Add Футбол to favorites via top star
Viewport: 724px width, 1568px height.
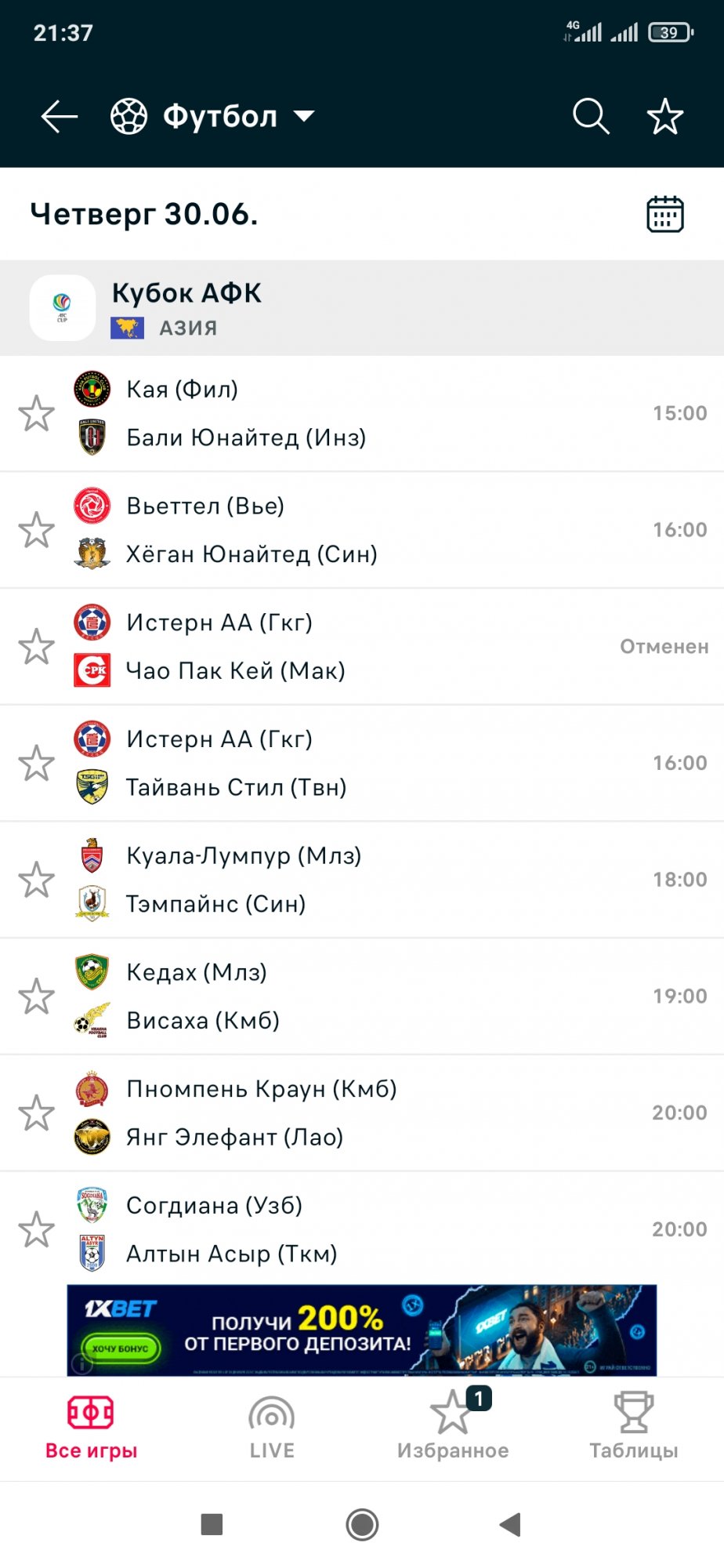click(x=664, y=116)
